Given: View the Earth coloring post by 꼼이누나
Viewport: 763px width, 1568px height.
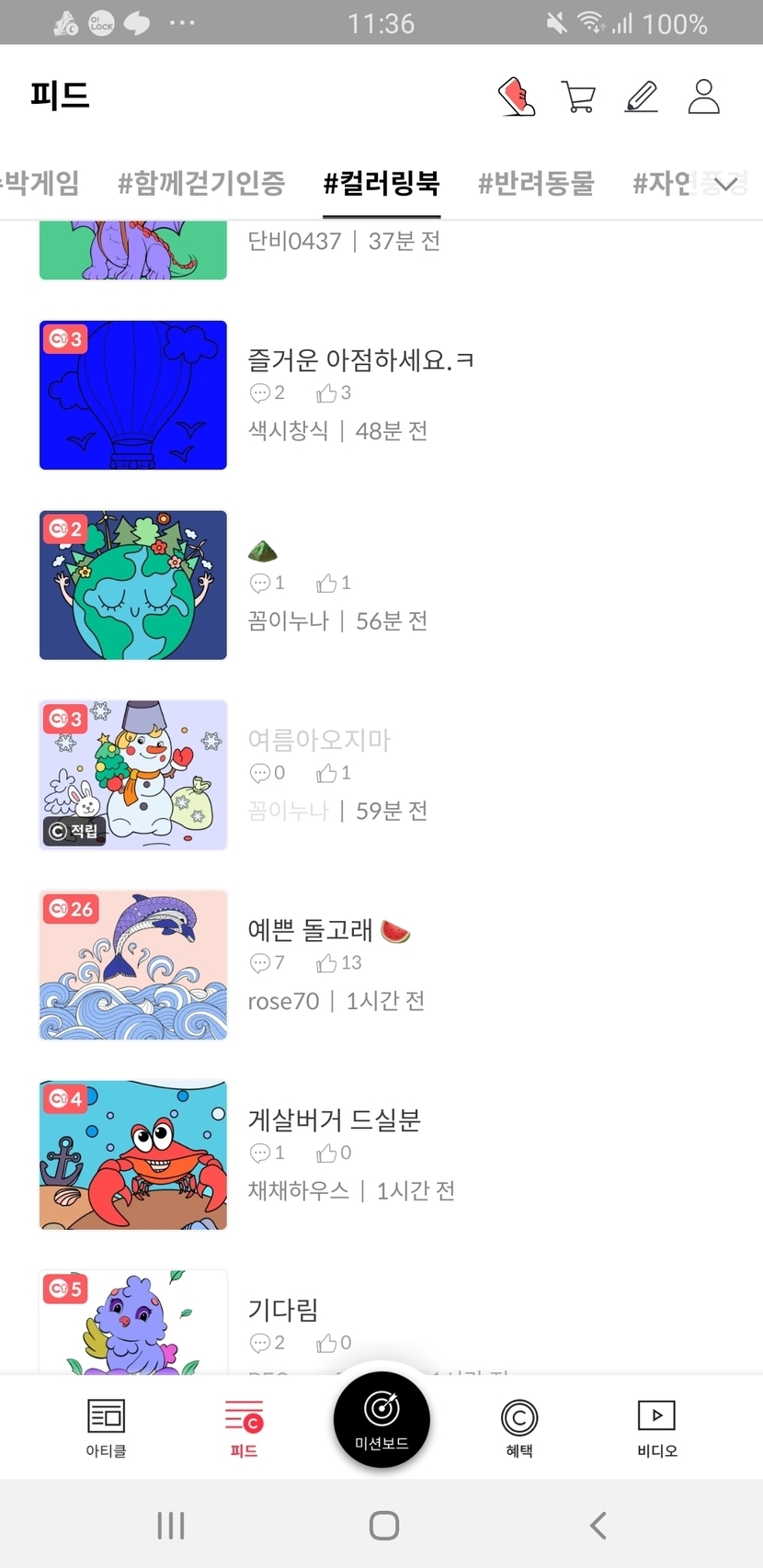Looking at the screenshot, I should click(x=133, y=585).
